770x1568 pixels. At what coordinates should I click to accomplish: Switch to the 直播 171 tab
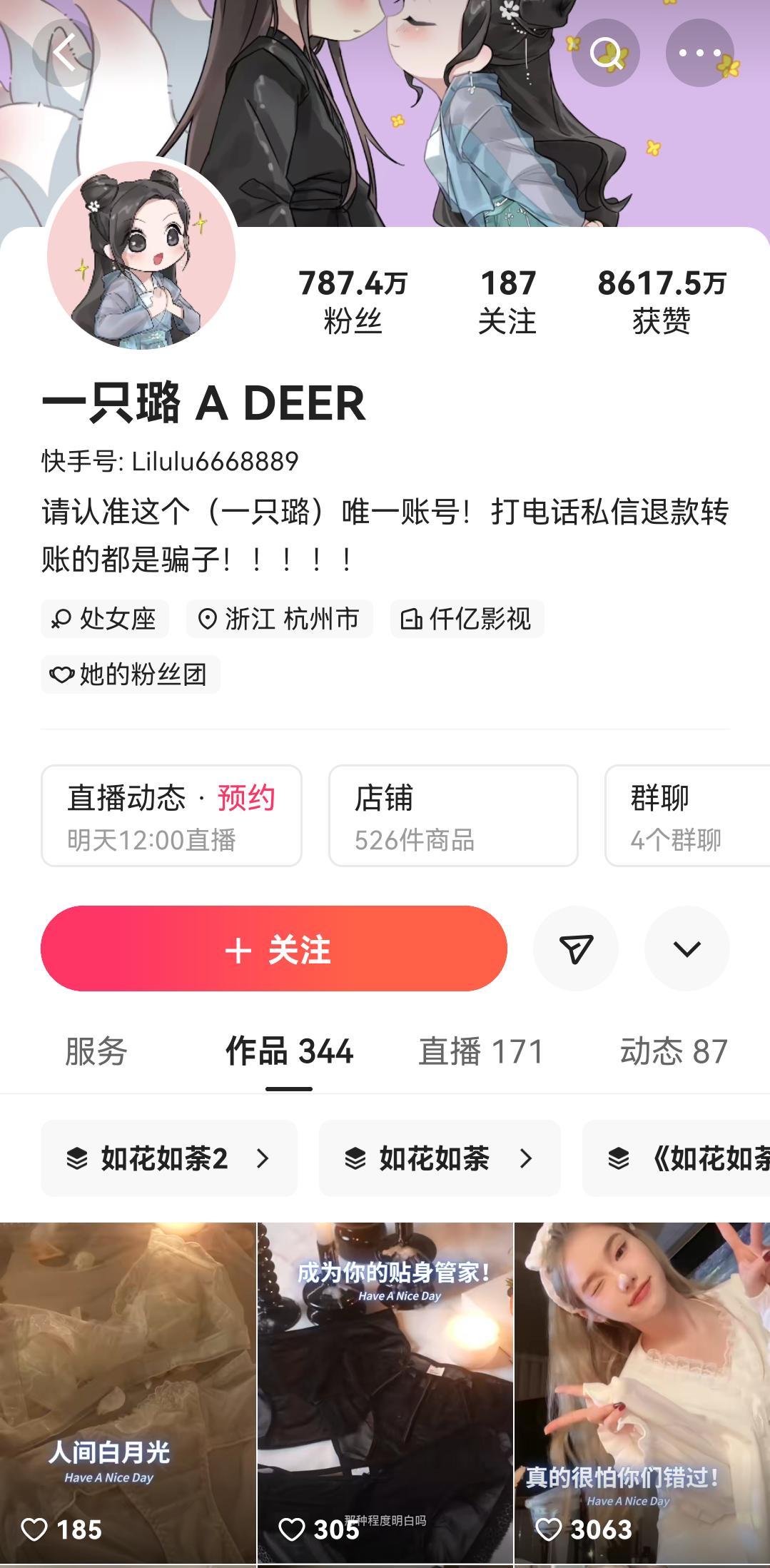[481, 1051]
